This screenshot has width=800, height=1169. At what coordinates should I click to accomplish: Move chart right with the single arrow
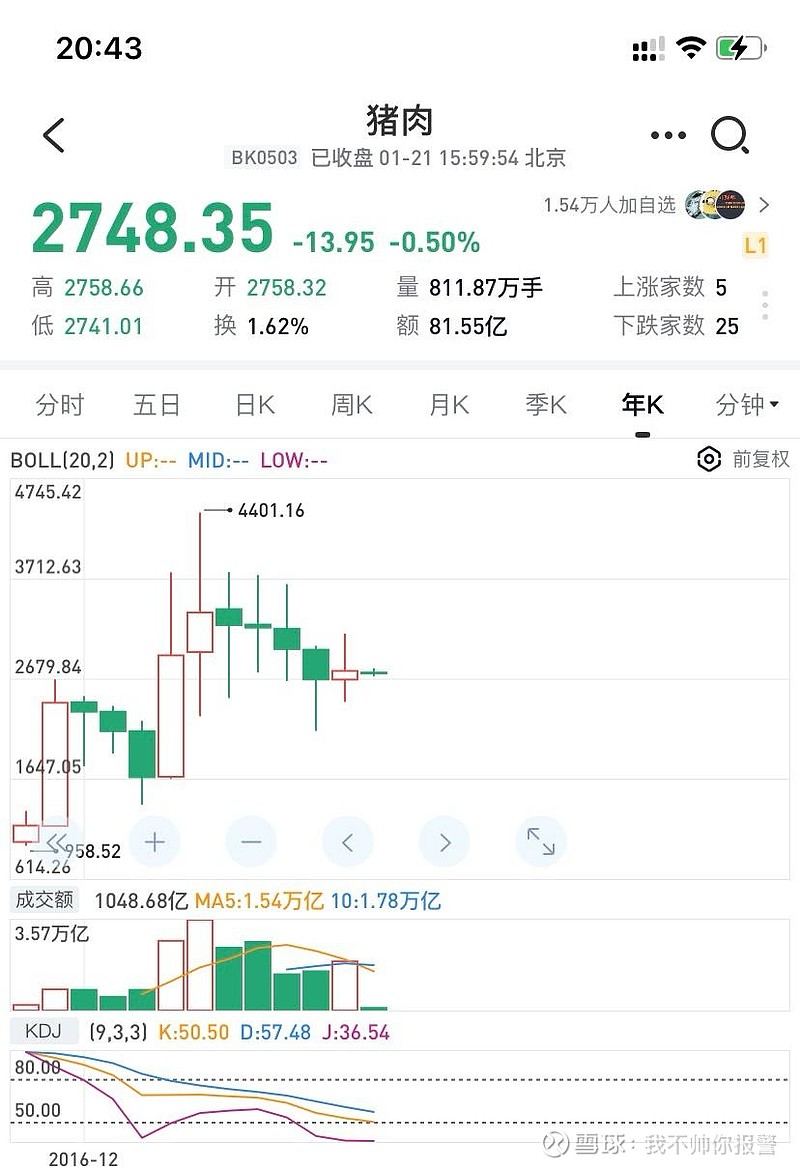pos(444,842)
